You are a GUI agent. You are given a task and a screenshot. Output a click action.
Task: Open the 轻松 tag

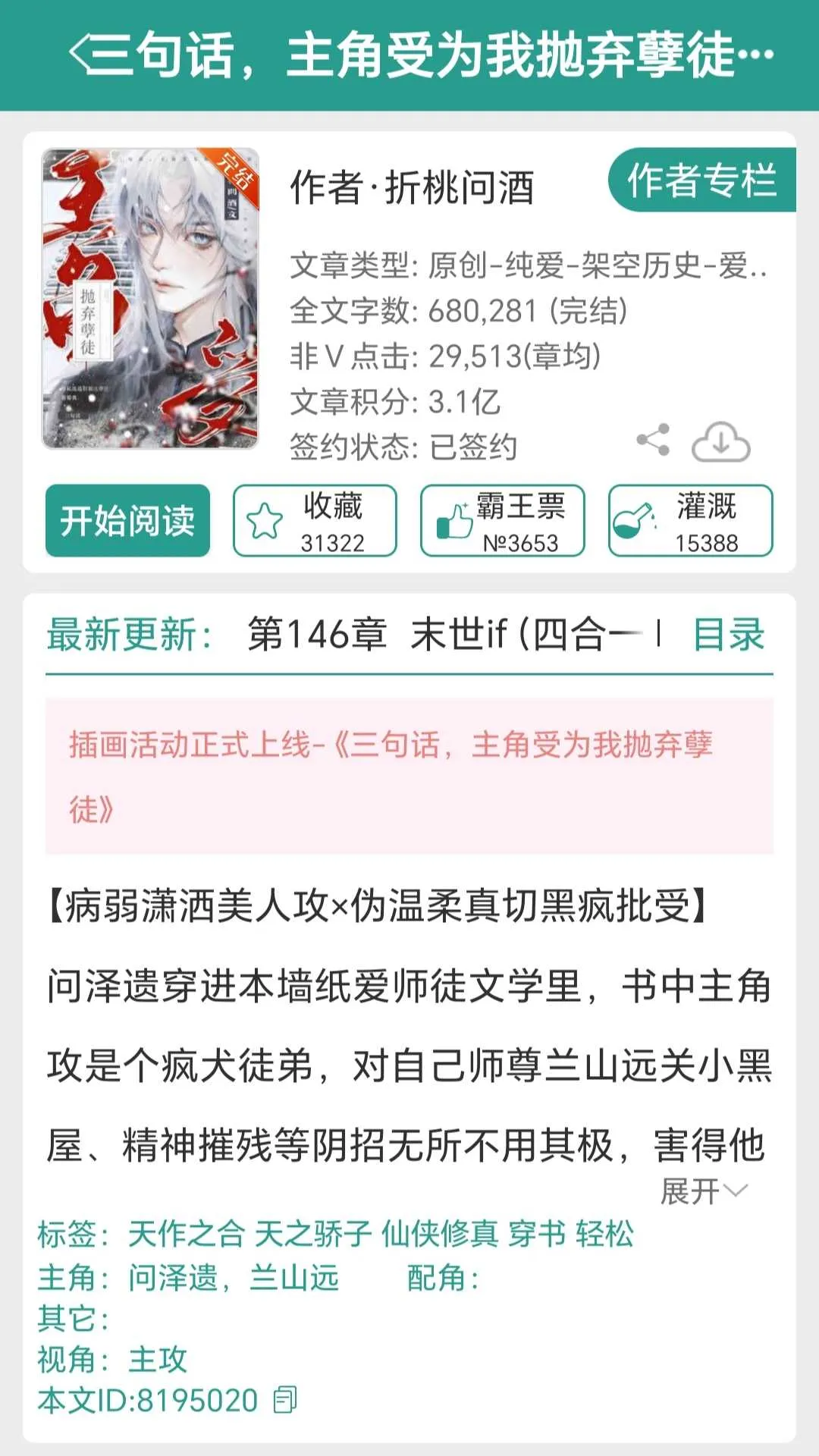coord(604,1234)
